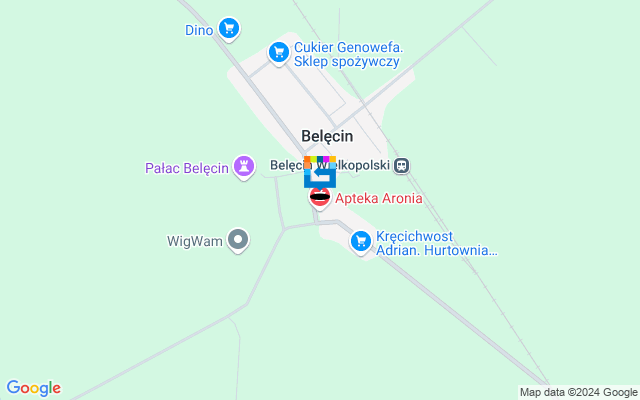Image resolution: width=640 pixels, height=400 pixels.
Task: Open the Pałac Belęcin landmark pin
Action: pos(243,166)
